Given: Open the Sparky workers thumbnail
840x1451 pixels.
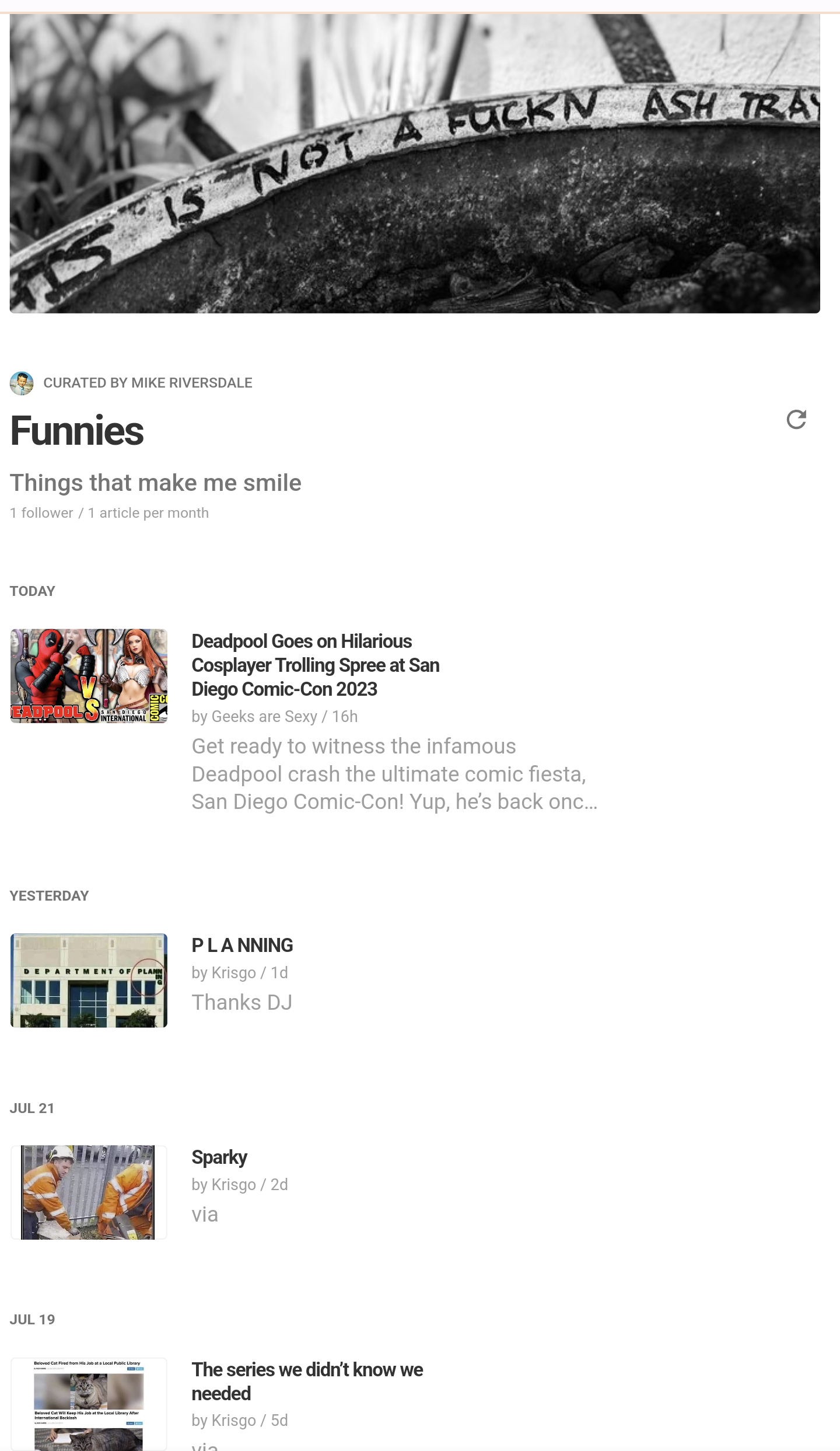Looking at the screenshot, I should click(89, 1192).
